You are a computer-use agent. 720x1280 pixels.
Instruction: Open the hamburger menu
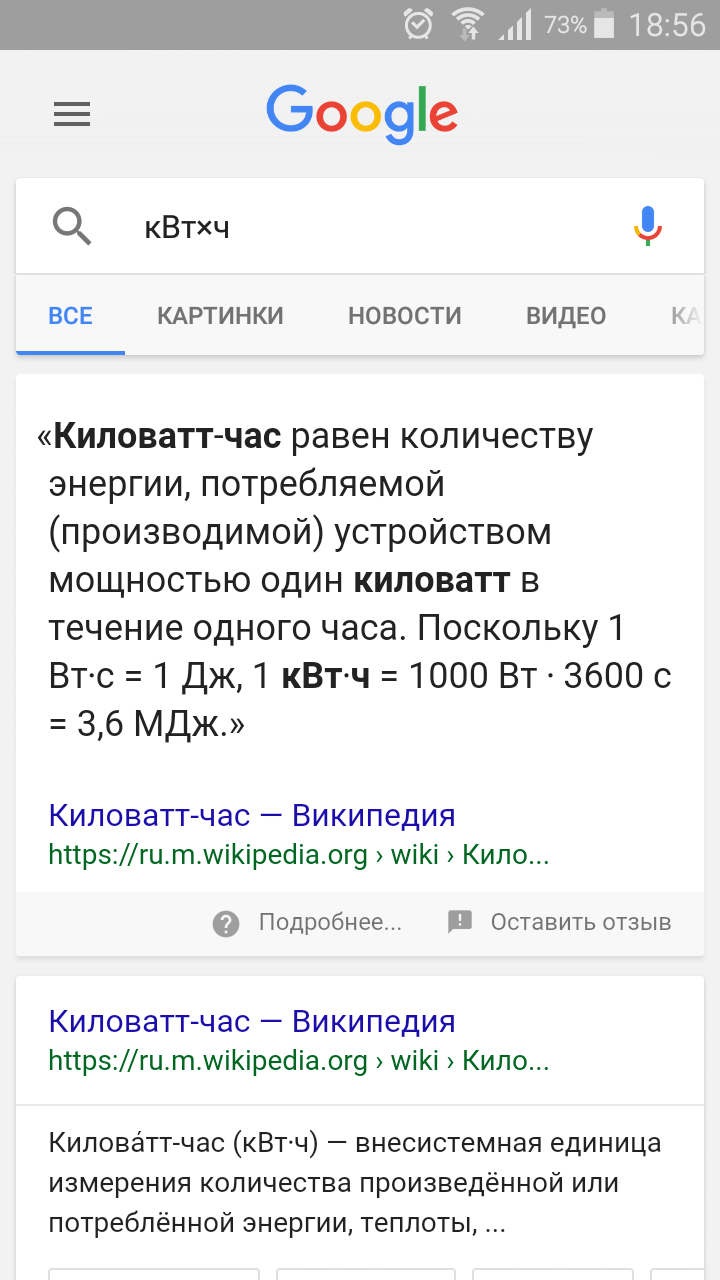click(x=72, y=114)
